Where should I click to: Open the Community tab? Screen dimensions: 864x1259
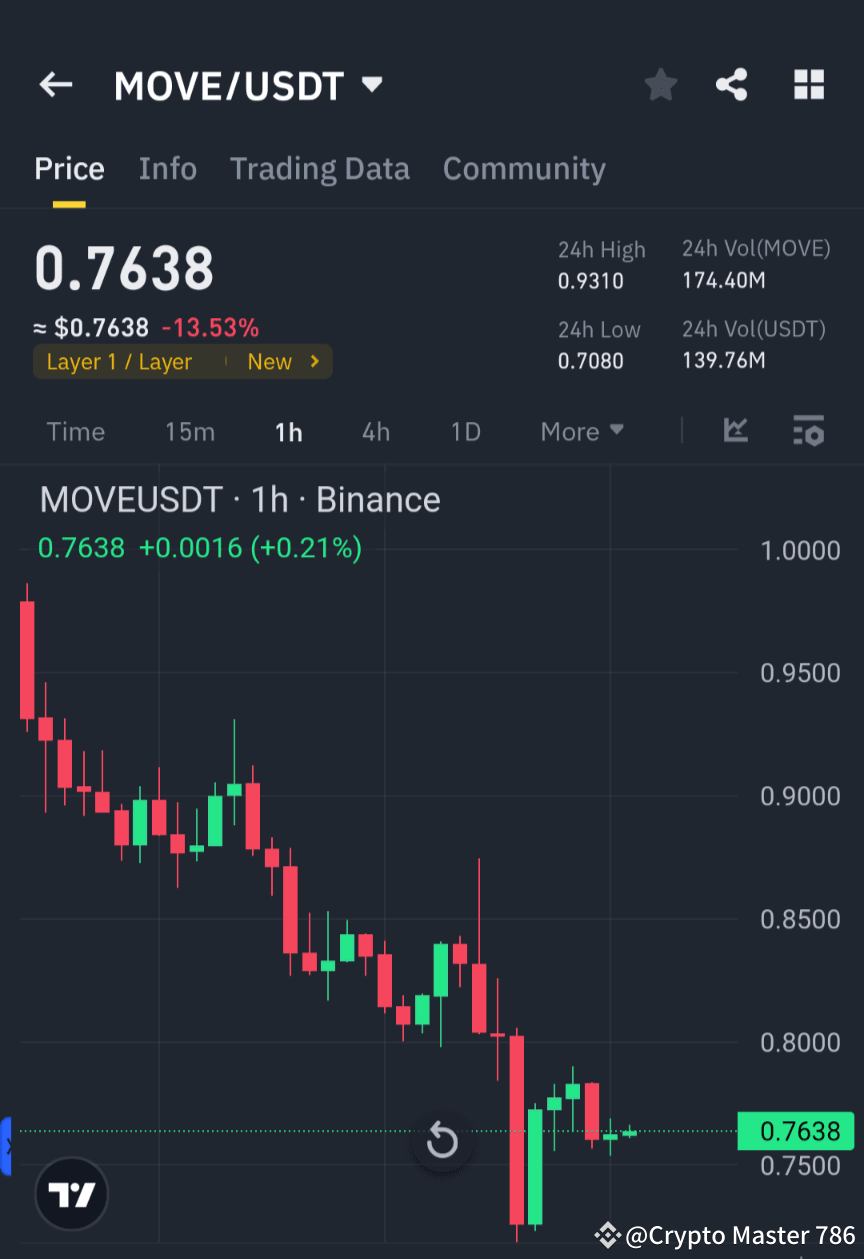524,168
